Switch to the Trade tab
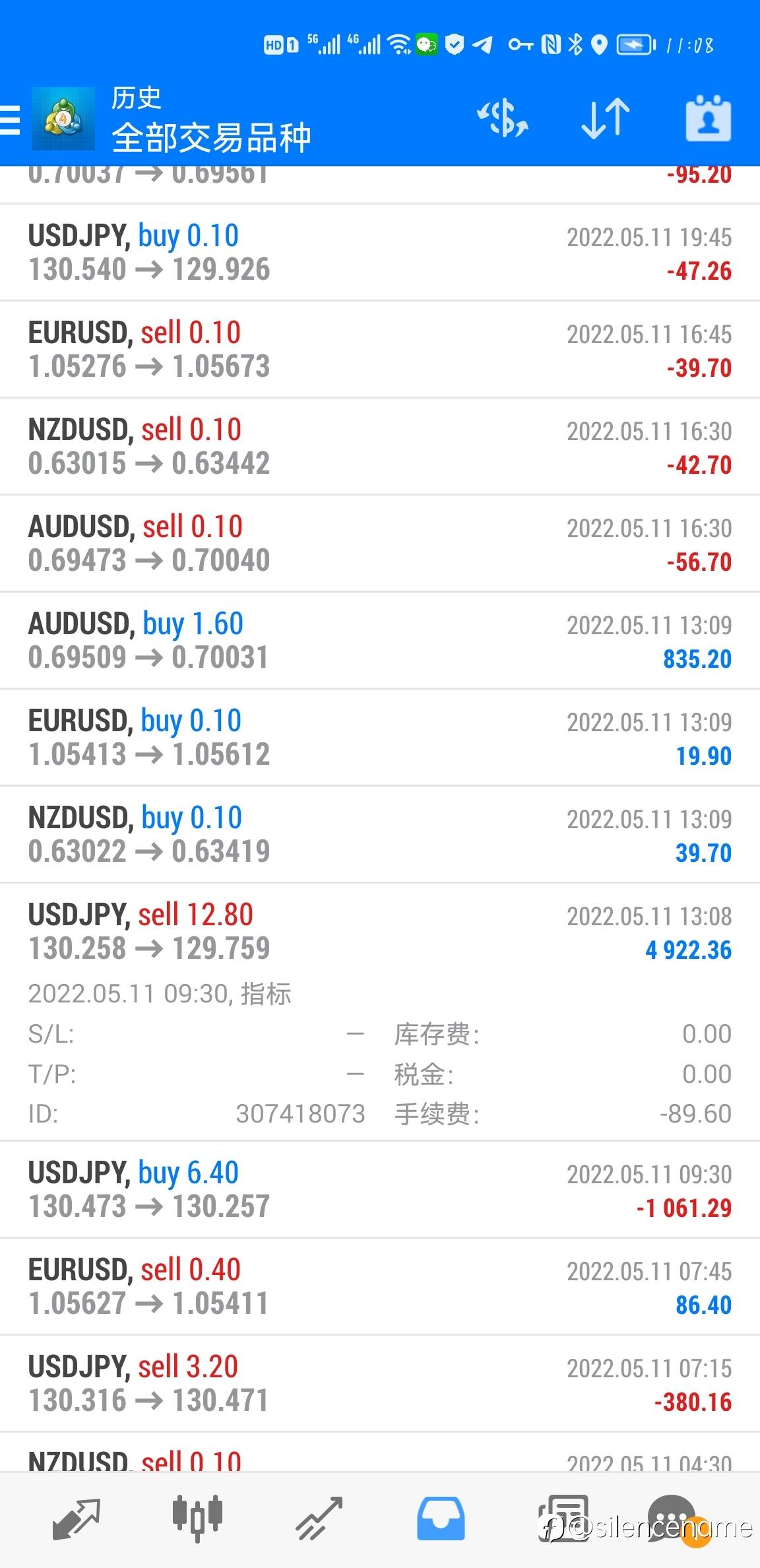This screenshot has width=760, height=1568. 319,1519
